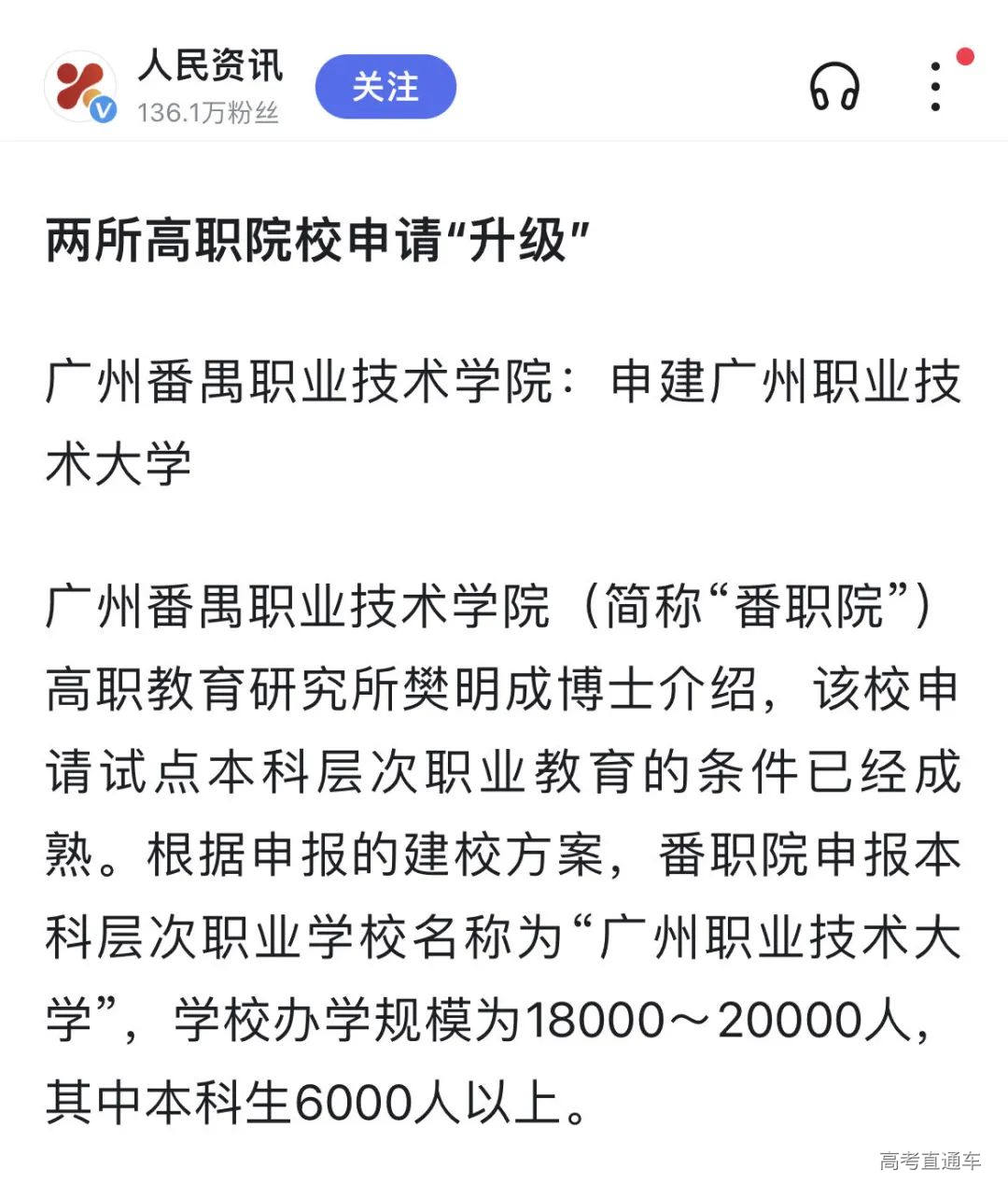This screenshot has height=1198, width=1008.
Task: Click the blue rounded follow control
Action: pyautogui.click(x=385, y=87)
